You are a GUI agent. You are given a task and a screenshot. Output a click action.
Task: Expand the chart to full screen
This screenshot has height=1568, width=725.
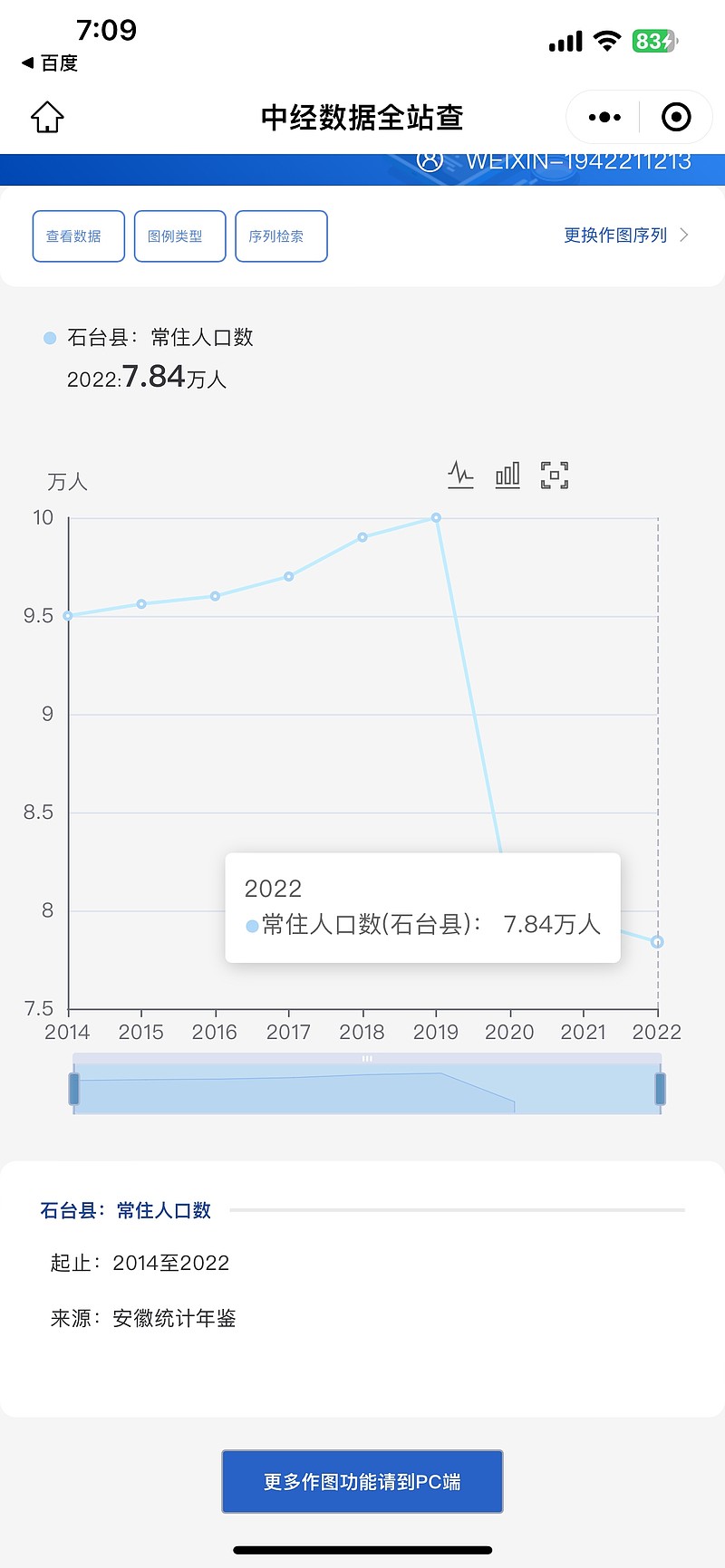click(x=555, y=475)
